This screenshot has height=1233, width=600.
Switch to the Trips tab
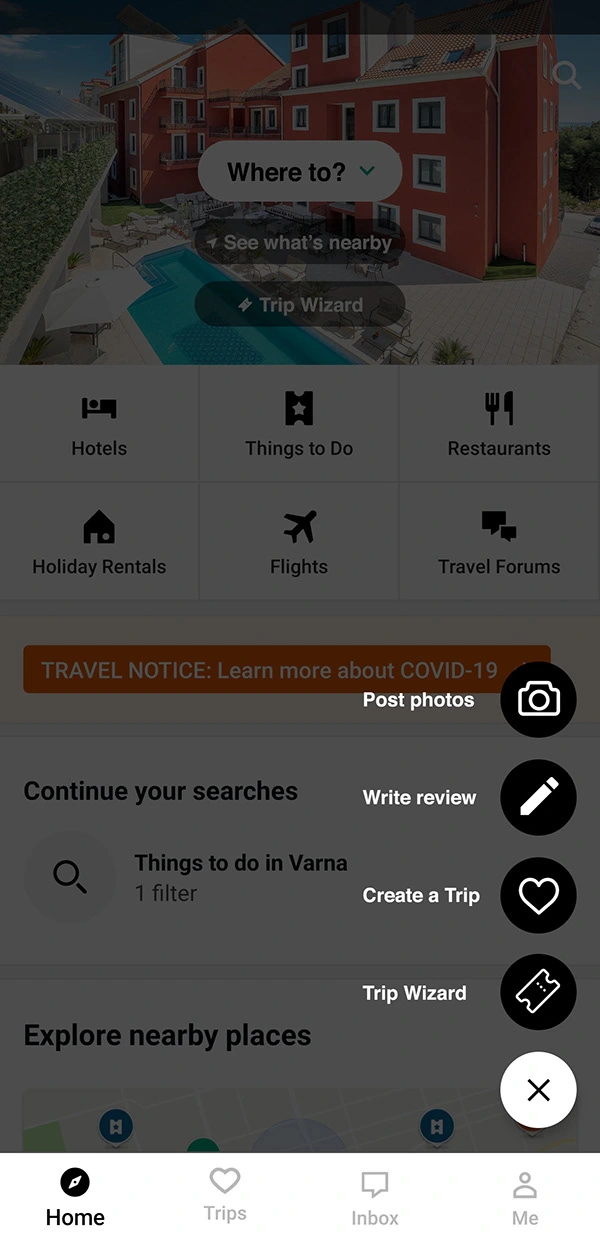pyautogui.click(x=225, y=1195)
